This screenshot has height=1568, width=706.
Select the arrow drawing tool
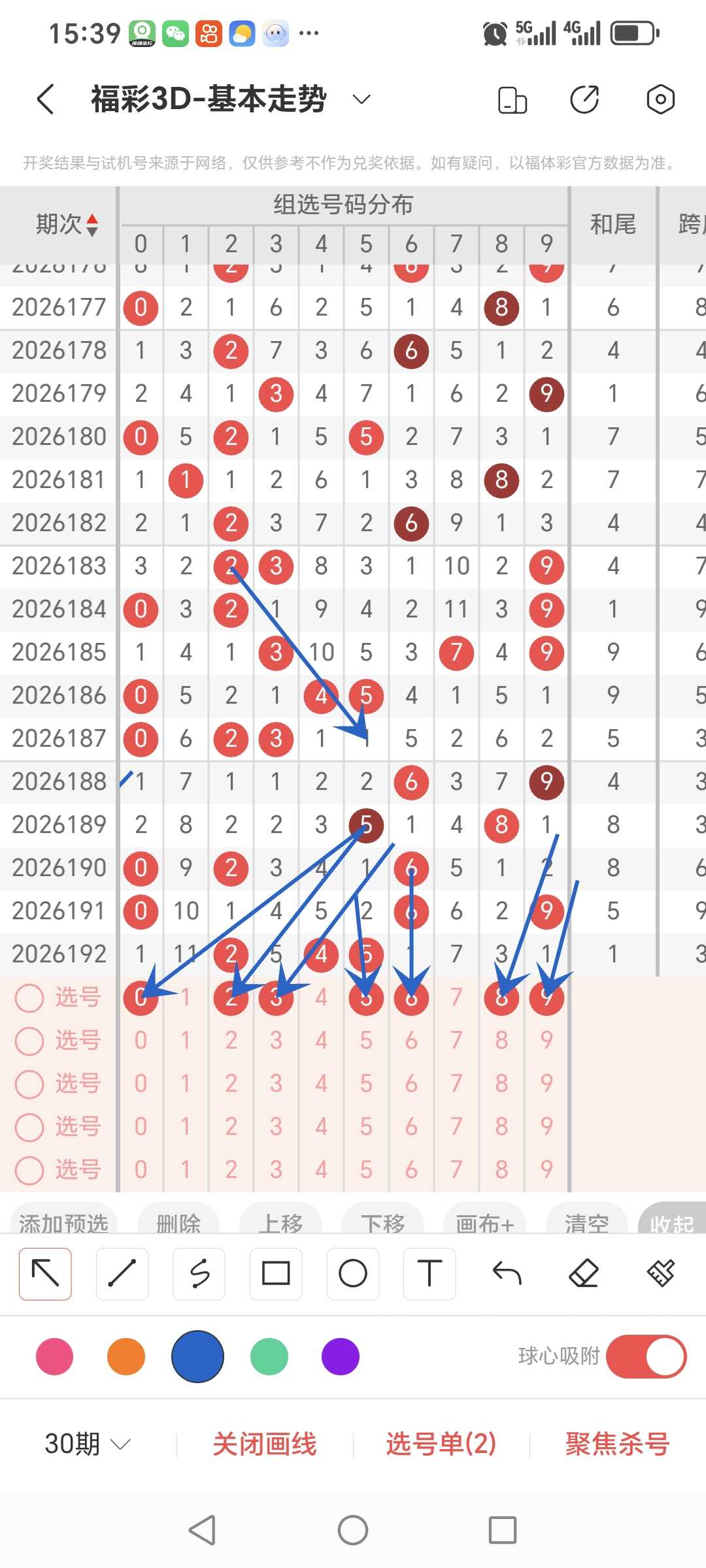[x=45, y=1273]
